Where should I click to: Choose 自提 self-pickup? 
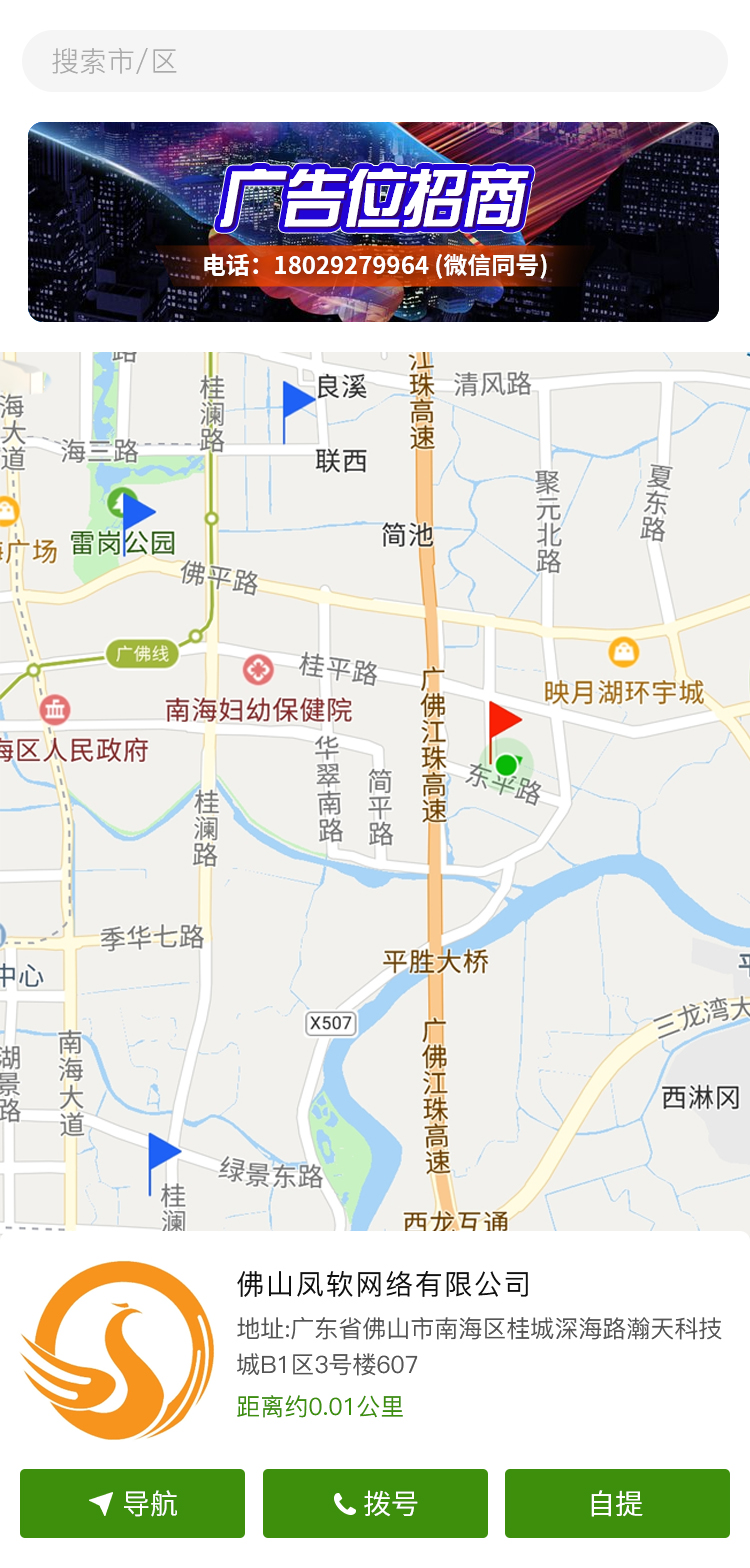pyautogui.click(x=617, y=1503)
